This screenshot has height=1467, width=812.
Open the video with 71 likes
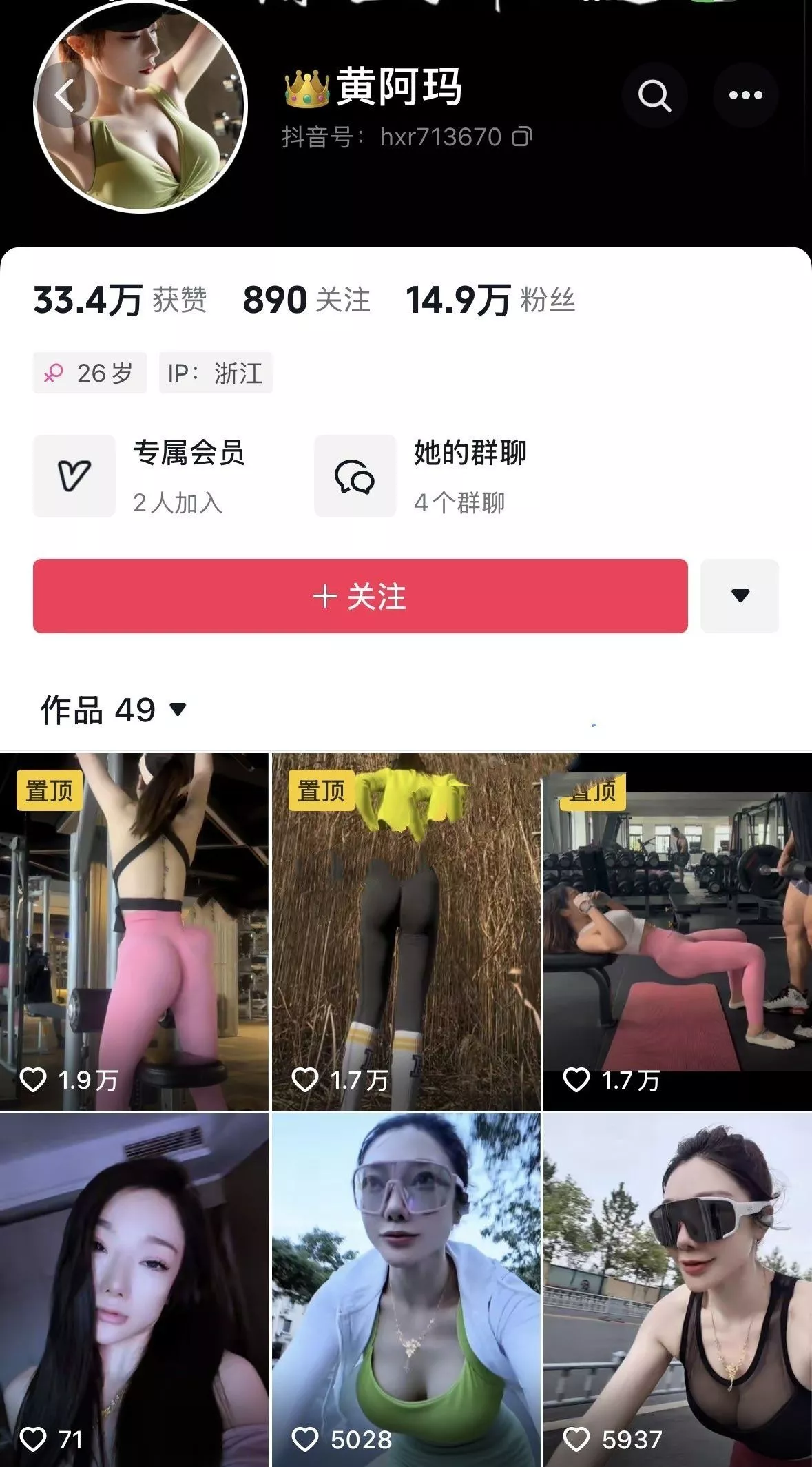(x=134, y=1290)
